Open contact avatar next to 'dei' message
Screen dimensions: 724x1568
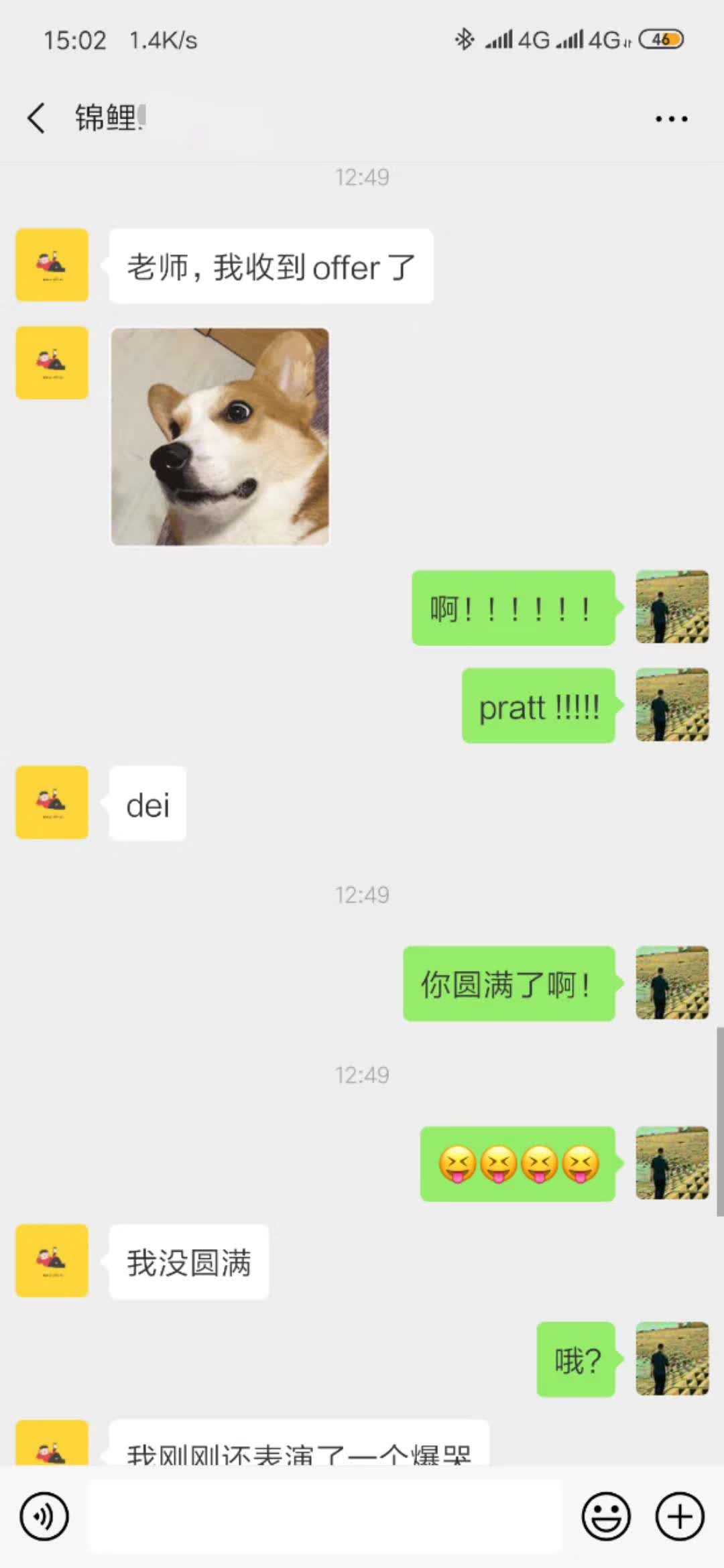pyautogui.click(x=52, y=803)
